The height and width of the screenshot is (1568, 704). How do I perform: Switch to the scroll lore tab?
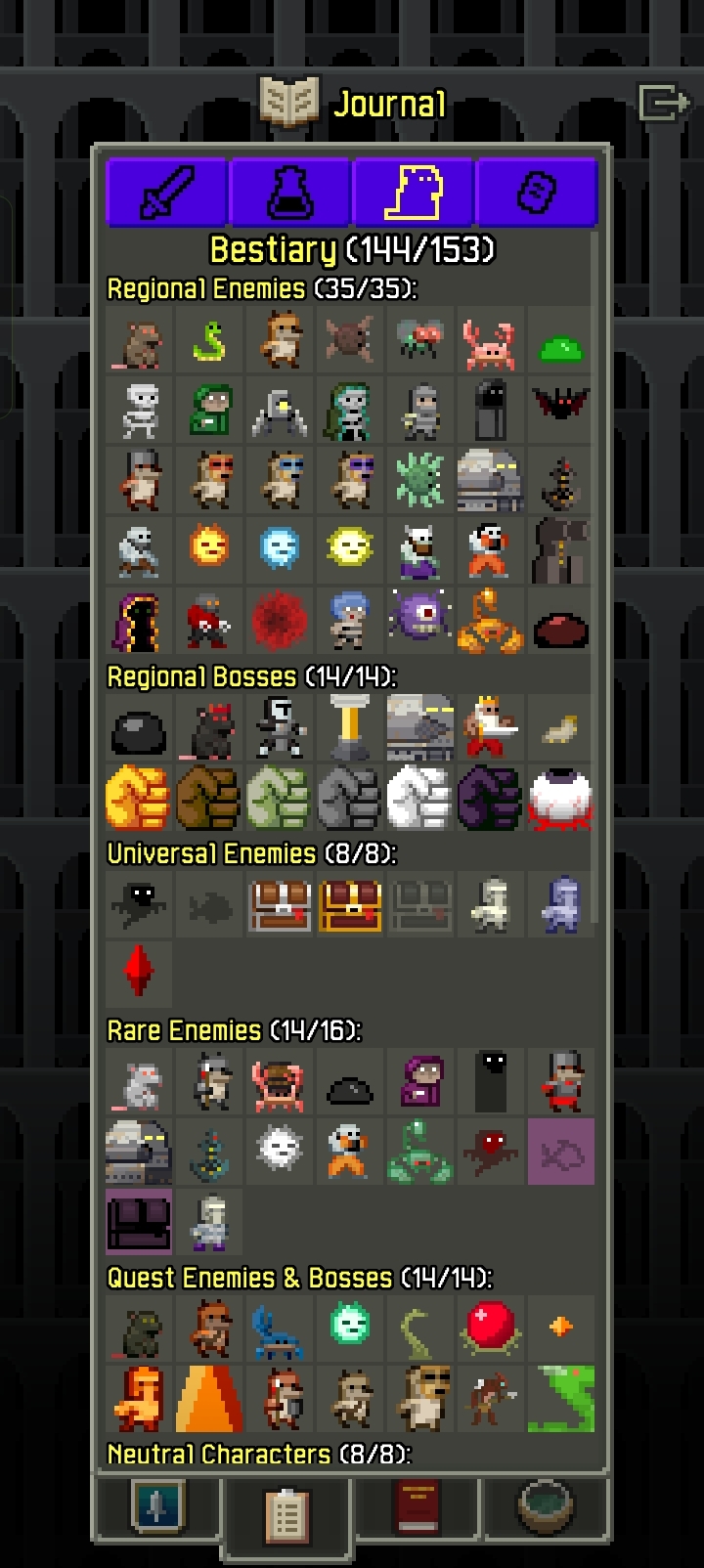536,192
